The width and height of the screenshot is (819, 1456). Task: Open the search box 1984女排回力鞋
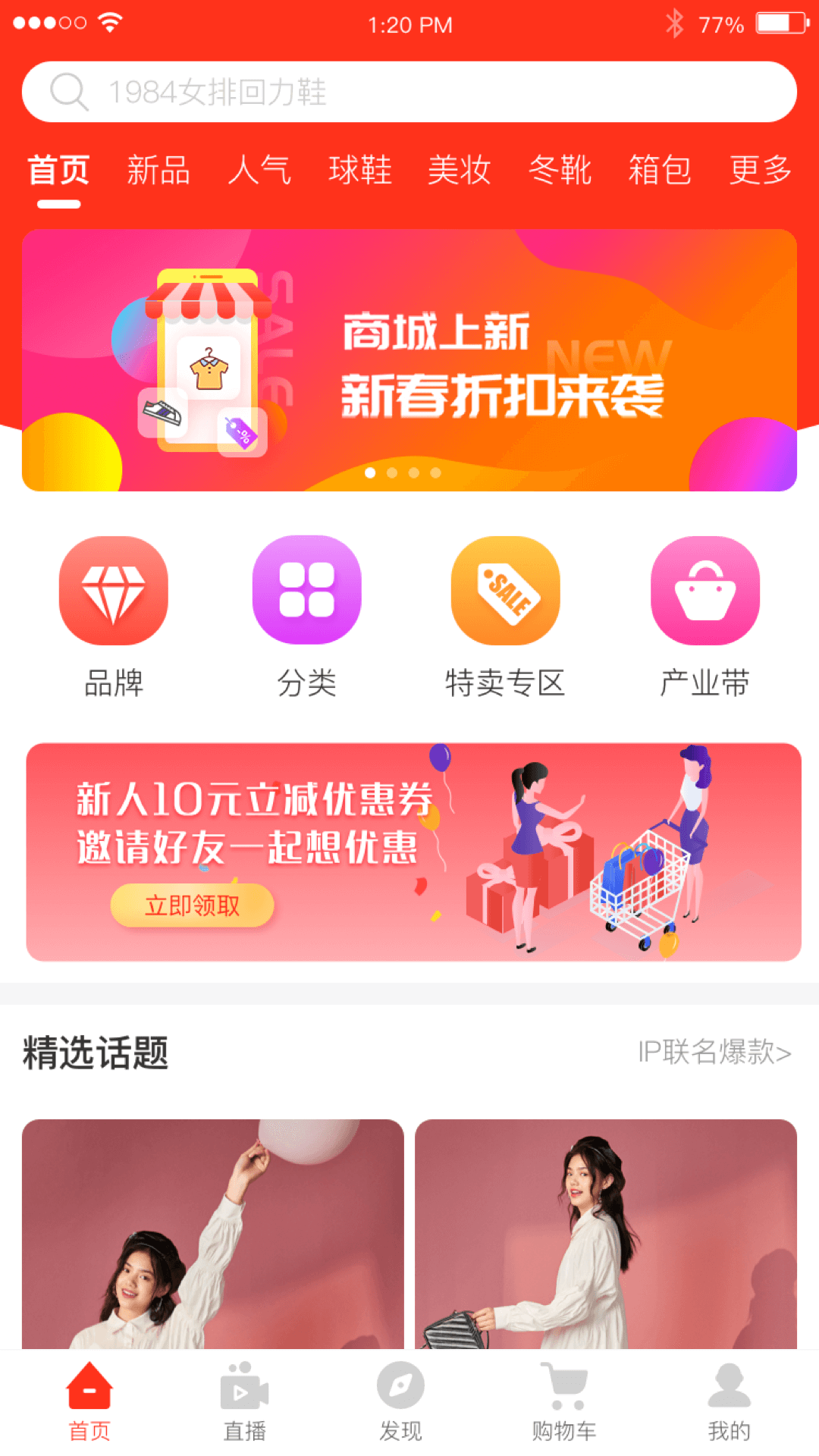[x=409, y=92]
